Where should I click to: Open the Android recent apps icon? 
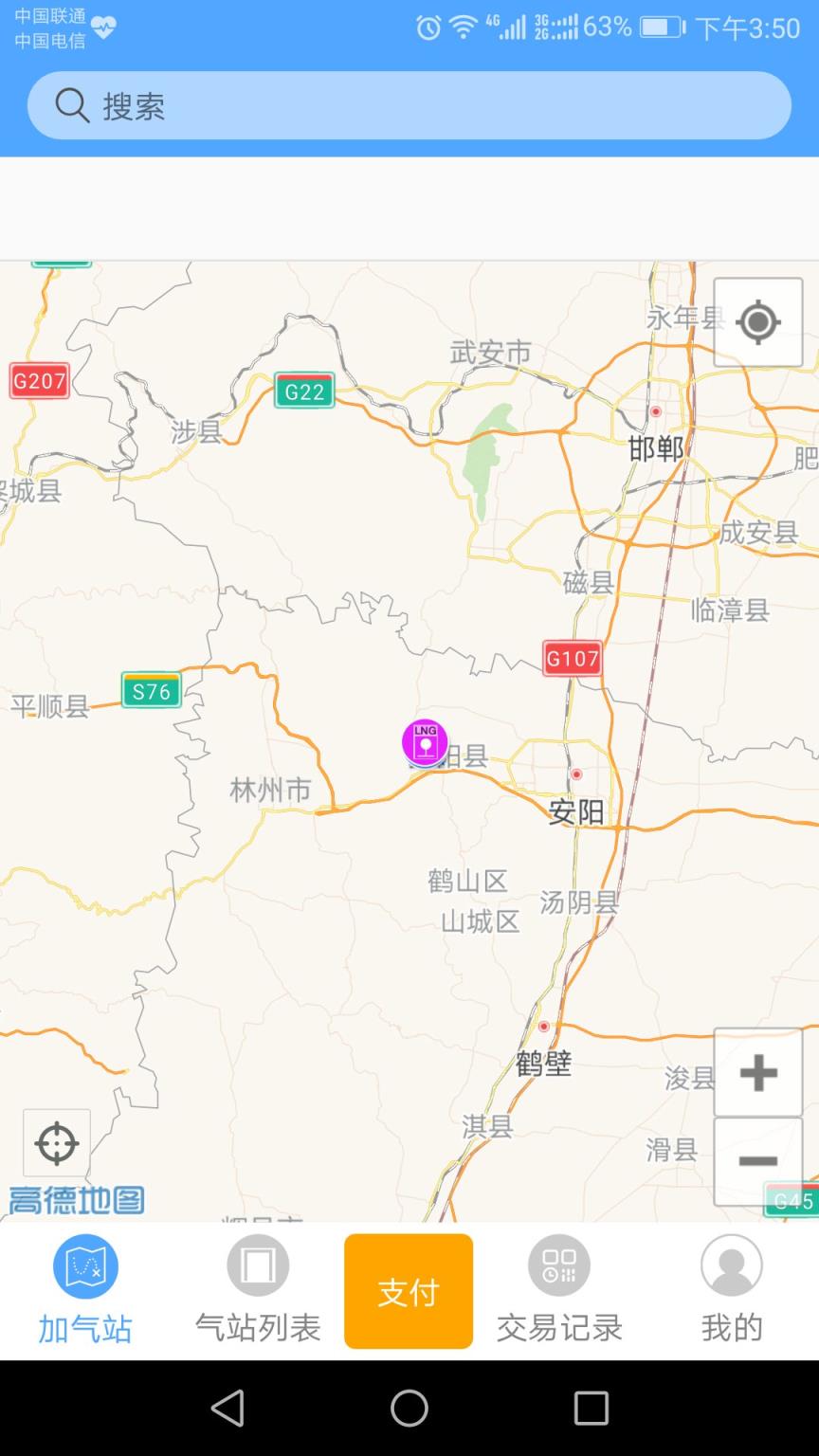(x=591, y=1410)
